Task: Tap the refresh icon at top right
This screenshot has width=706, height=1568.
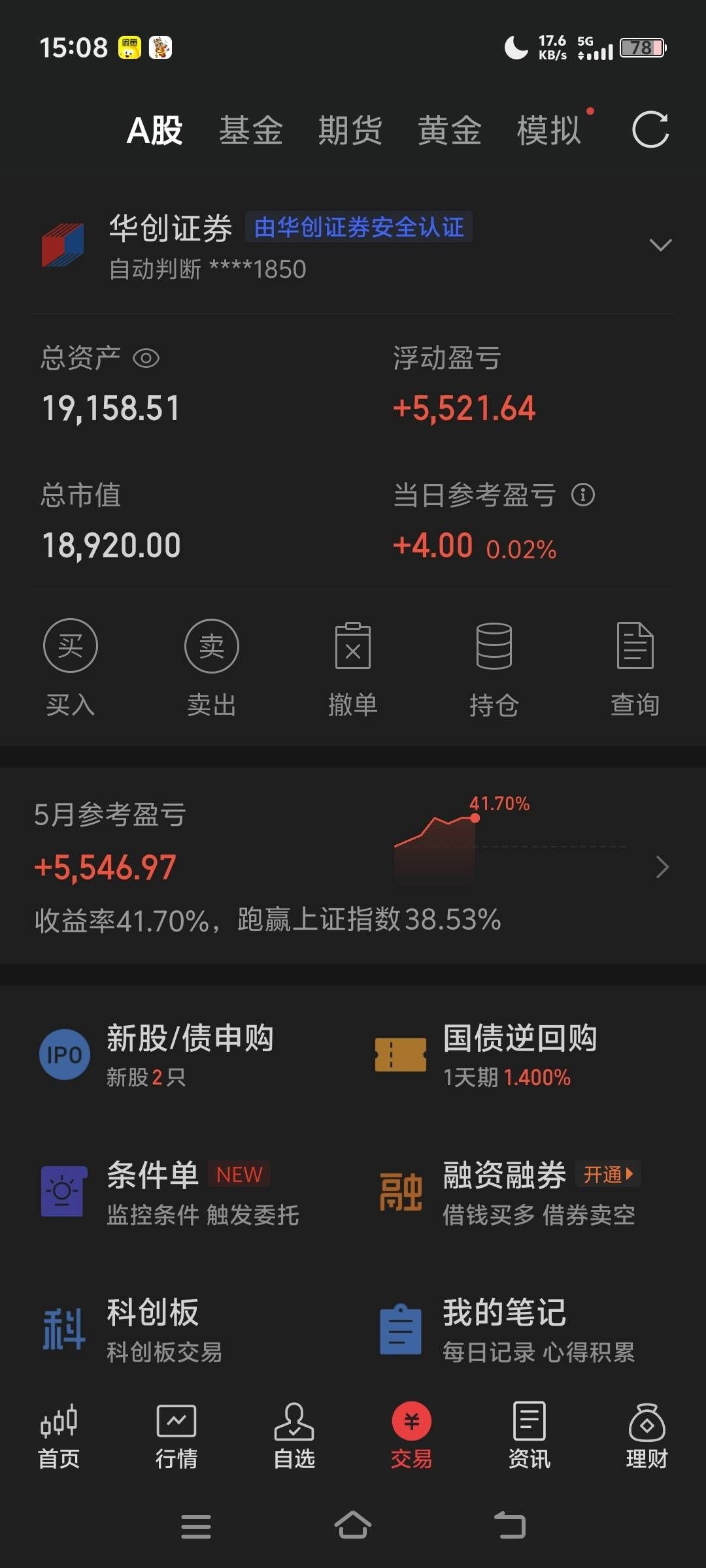Action: coord(650,129)
